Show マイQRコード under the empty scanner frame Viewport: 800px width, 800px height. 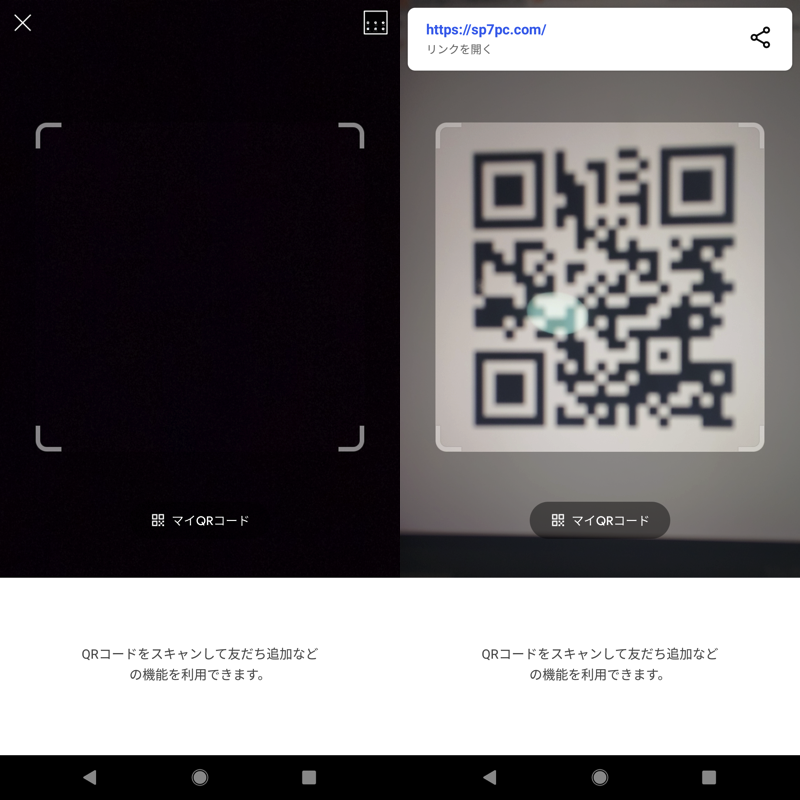(x=200, y=520)
